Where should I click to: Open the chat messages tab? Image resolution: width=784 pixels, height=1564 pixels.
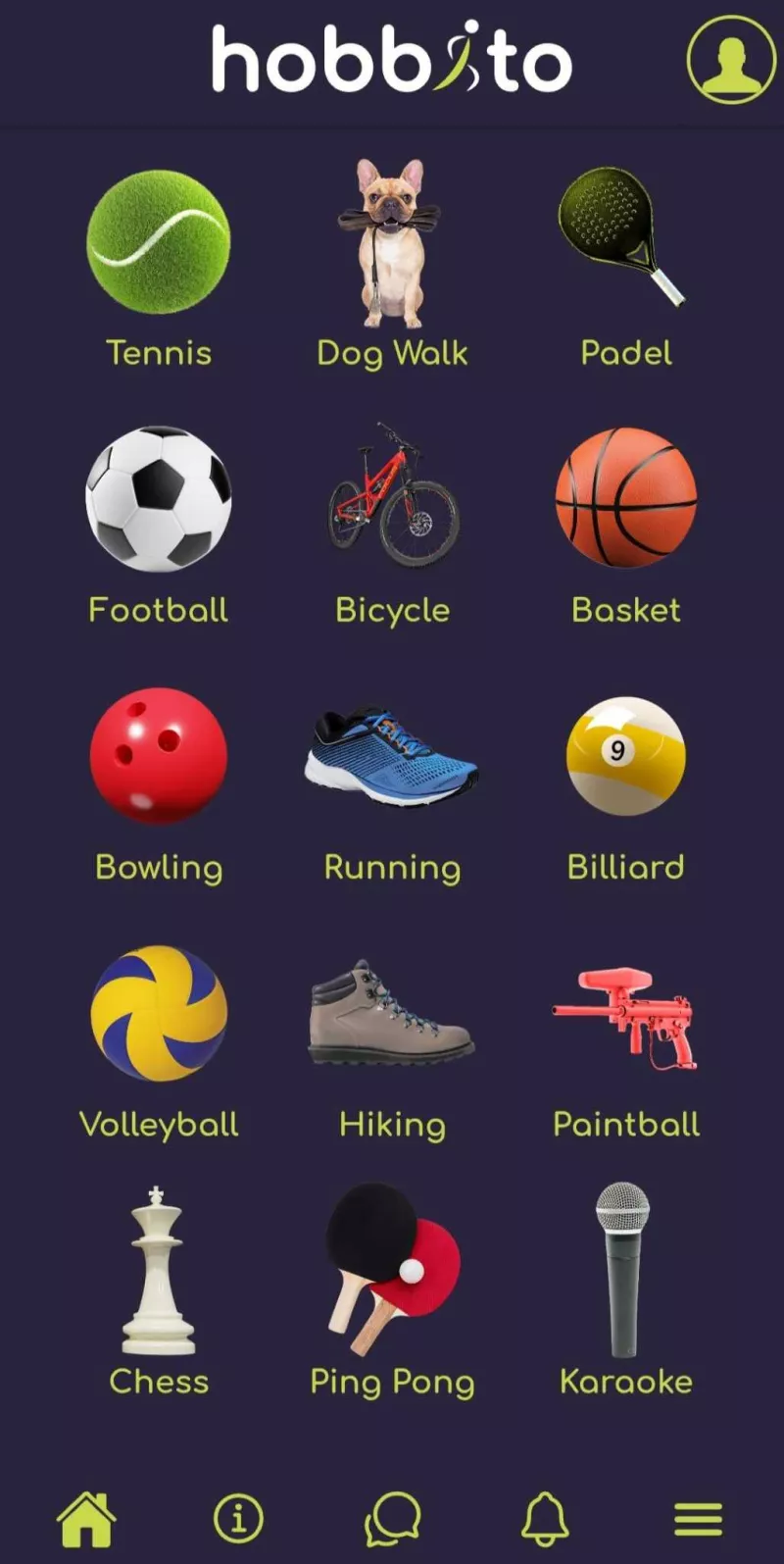tap(392, 1519)
